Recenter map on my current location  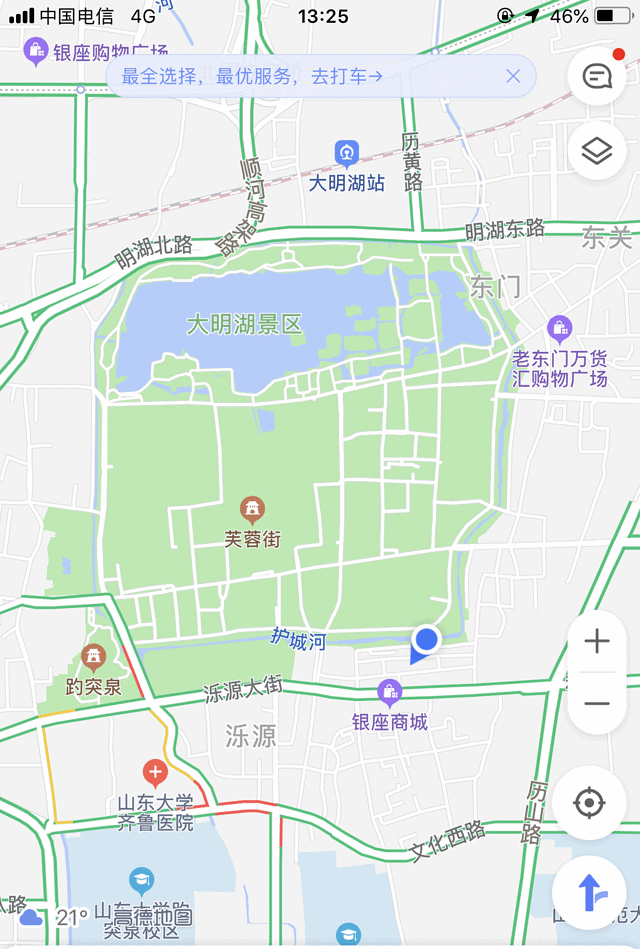(589, 803)
